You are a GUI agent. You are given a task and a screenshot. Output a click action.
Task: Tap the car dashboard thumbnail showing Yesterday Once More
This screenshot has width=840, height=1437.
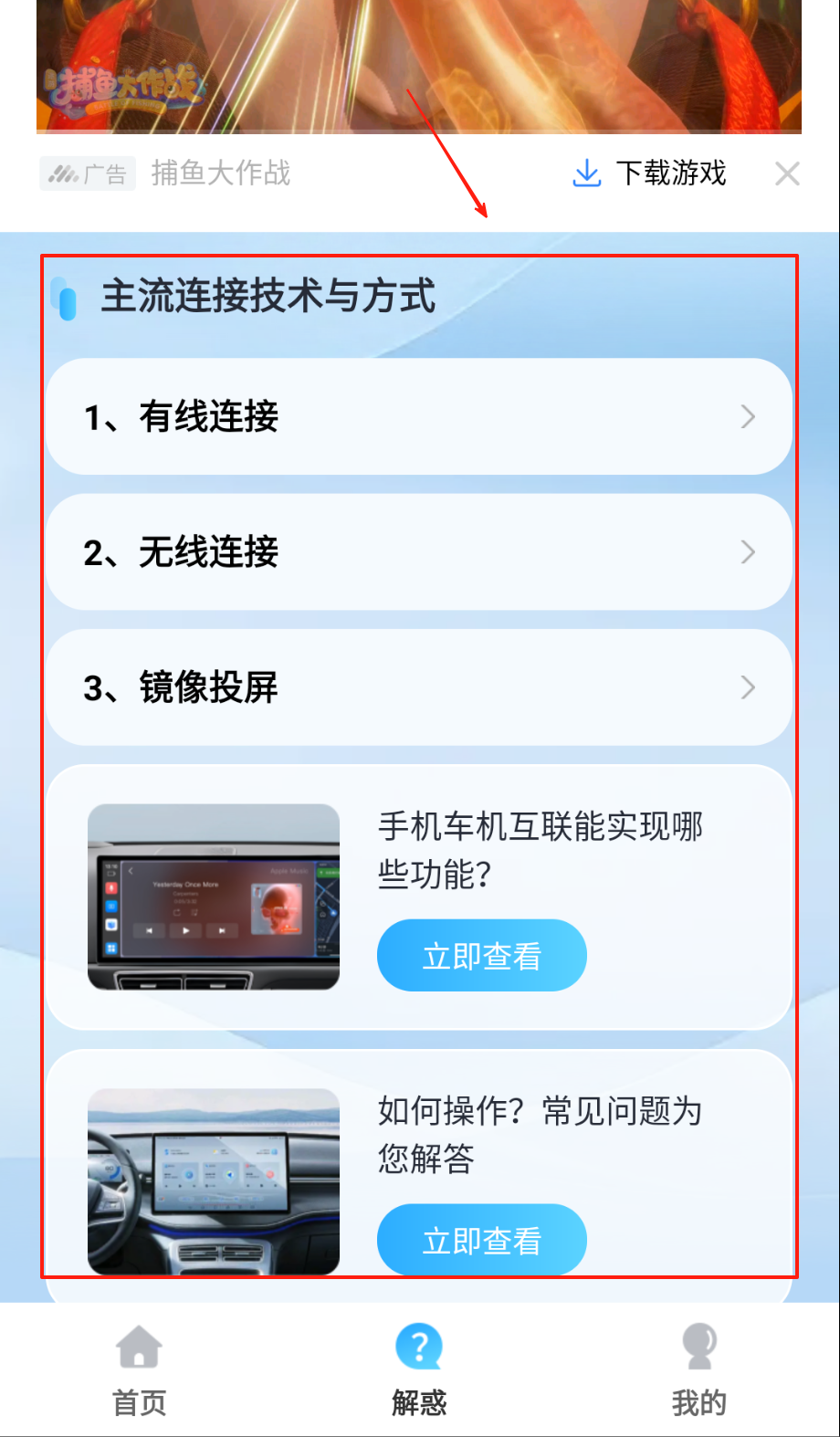click(x=214, y=895)
